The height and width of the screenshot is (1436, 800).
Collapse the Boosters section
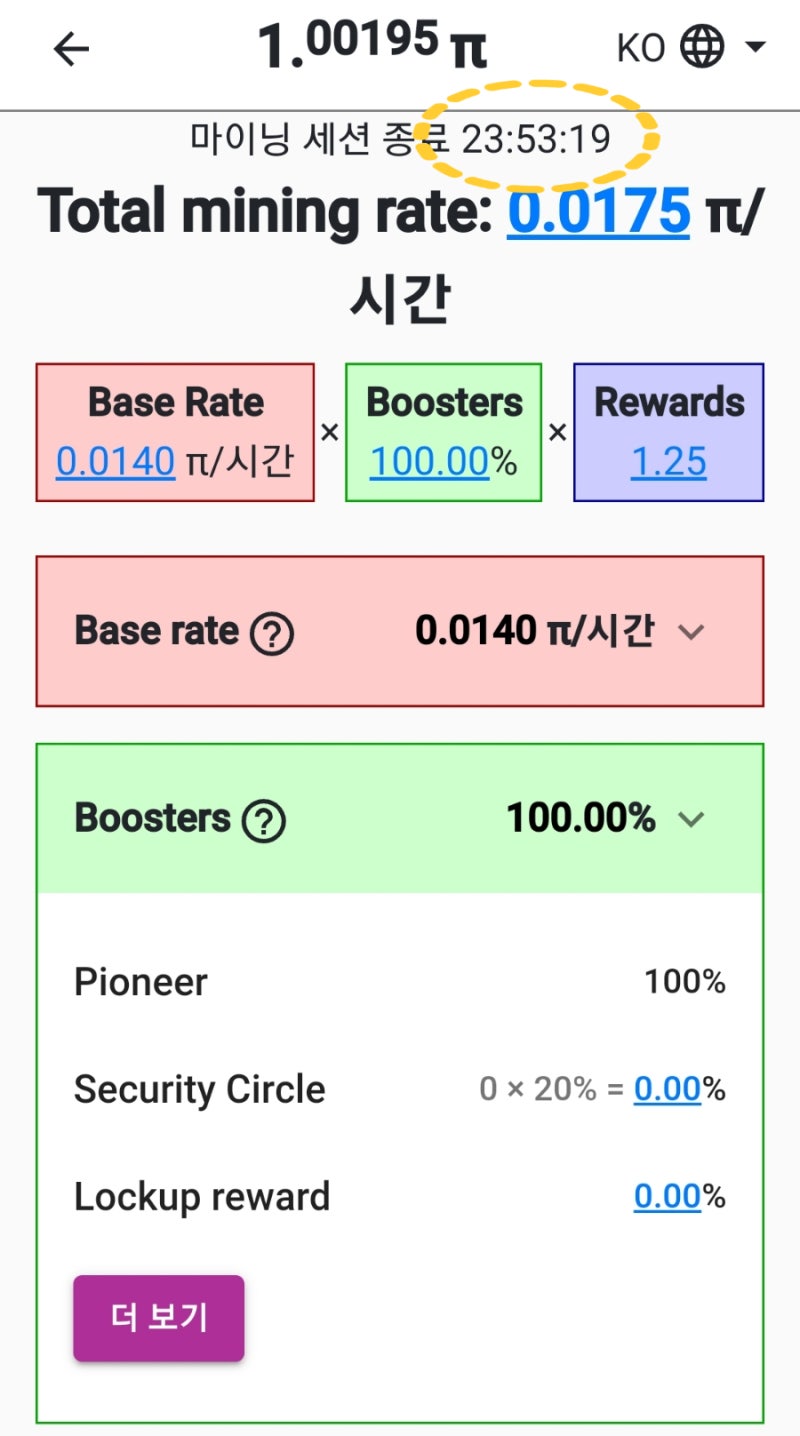(690, 819)
